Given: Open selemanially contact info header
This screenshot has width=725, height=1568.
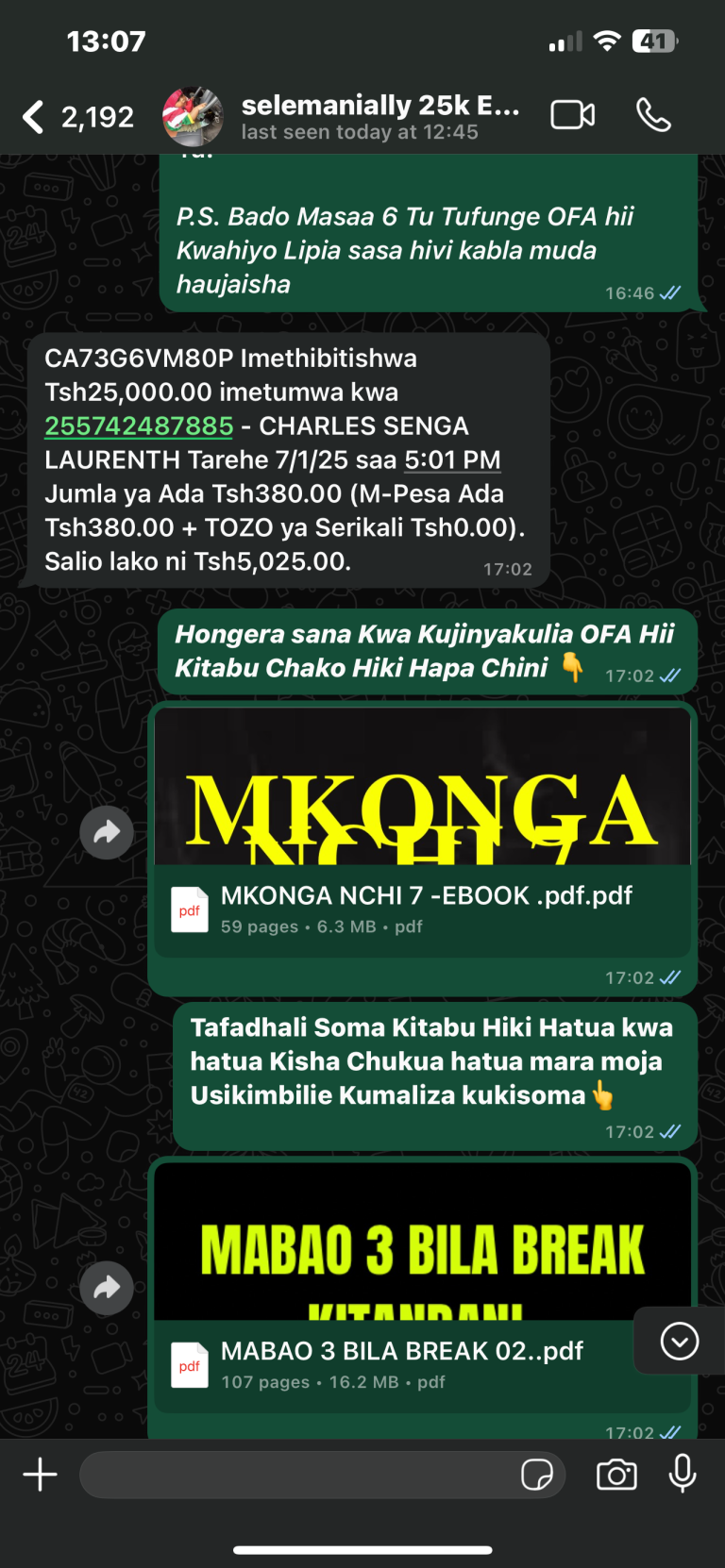Looking at the screenshot, I should 378,117.
